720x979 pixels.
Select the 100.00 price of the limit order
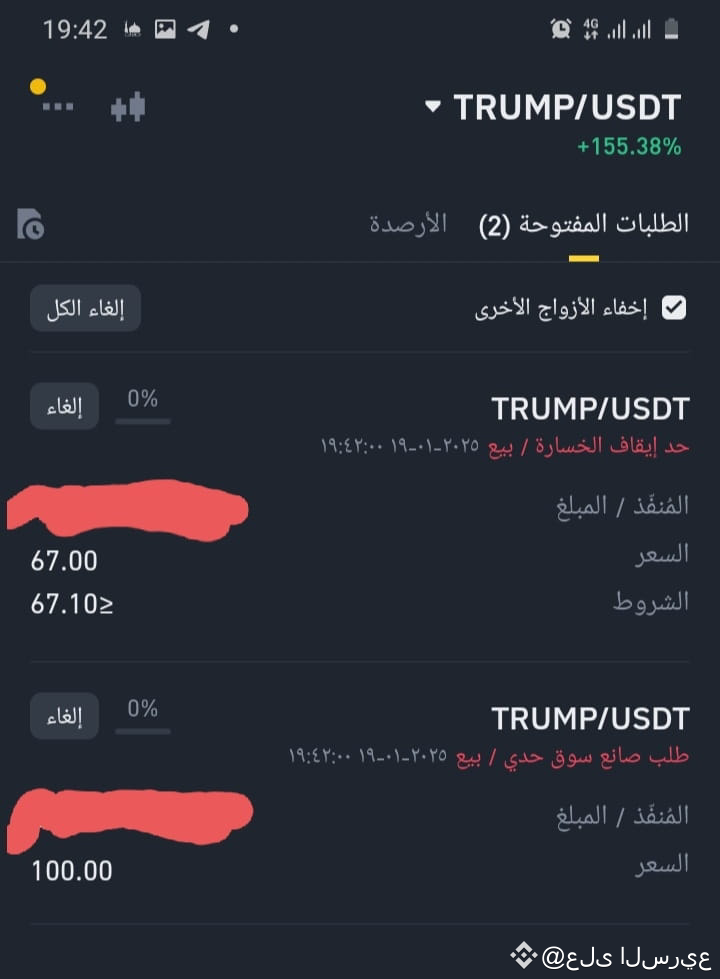point(70,870)
